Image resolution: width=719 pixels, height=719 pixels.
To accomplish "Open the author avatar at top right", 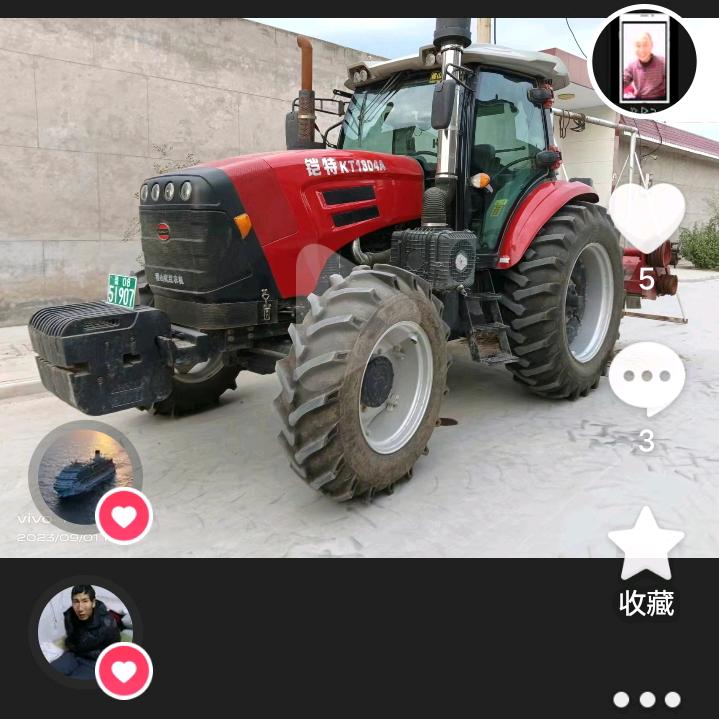I will 643,60.
